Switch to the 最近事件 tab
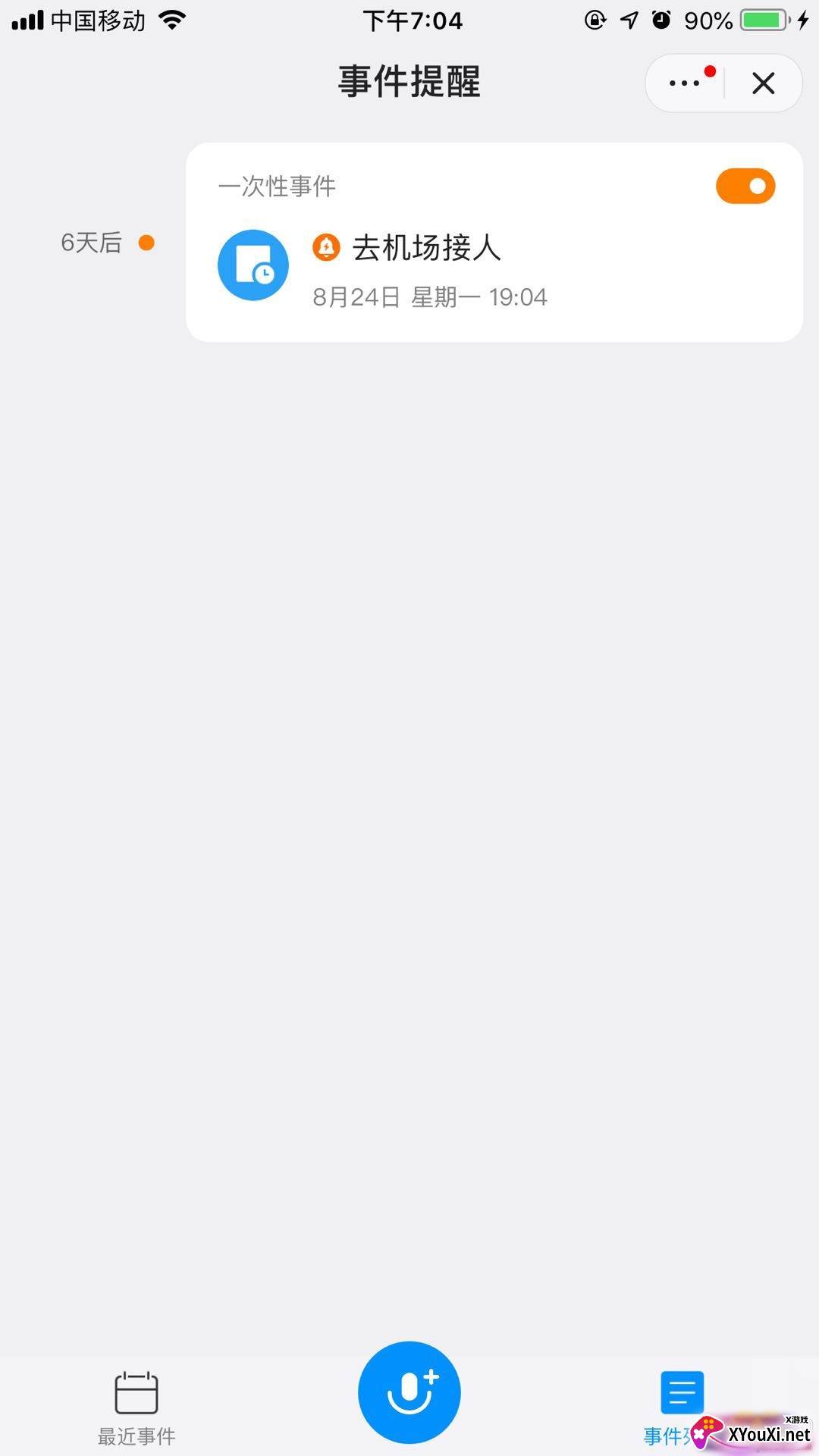Screen dimensions: 819x1456 (136, 1407)
